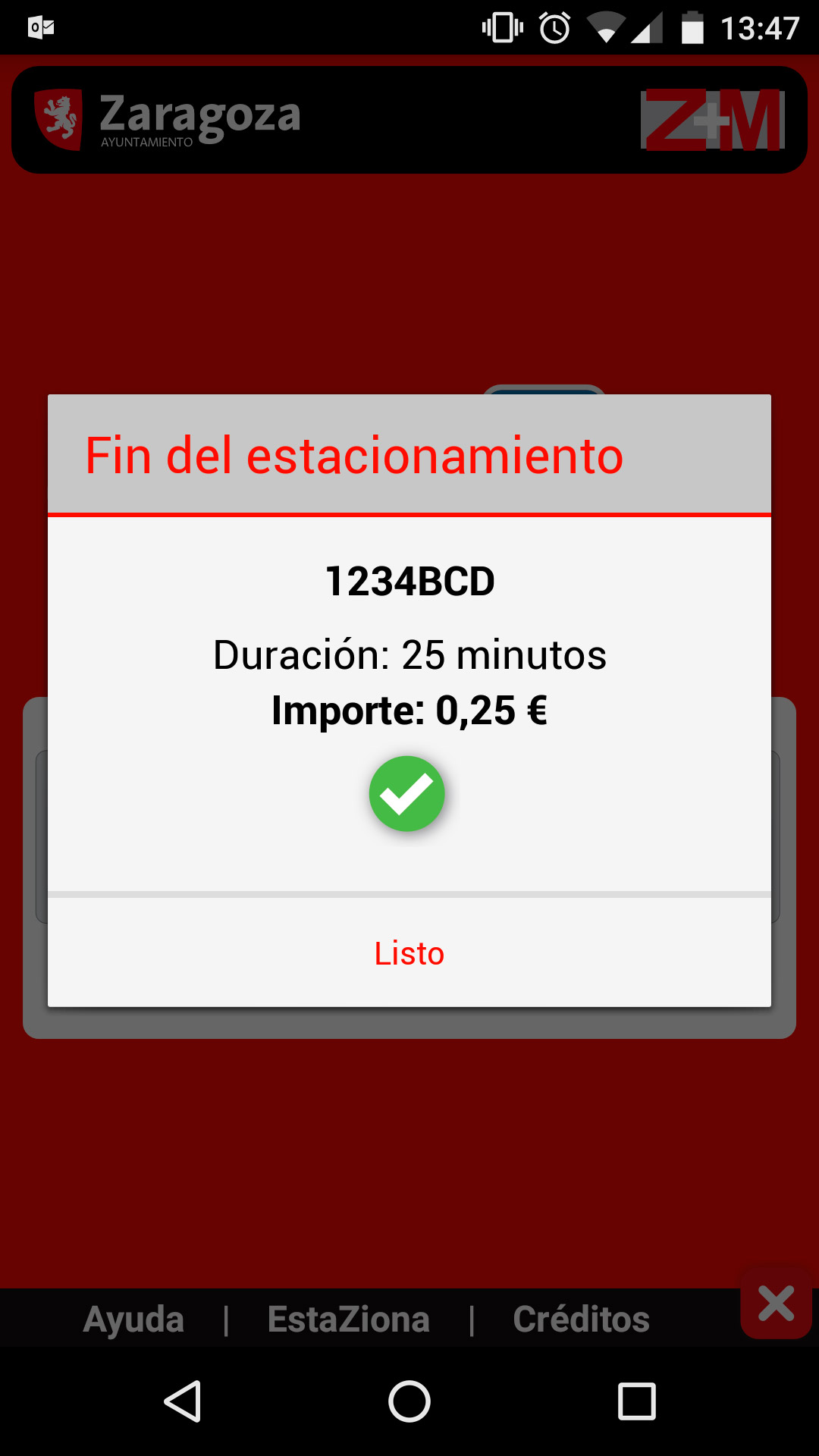Open the EstaZiona link

(x=348, y=1319)
